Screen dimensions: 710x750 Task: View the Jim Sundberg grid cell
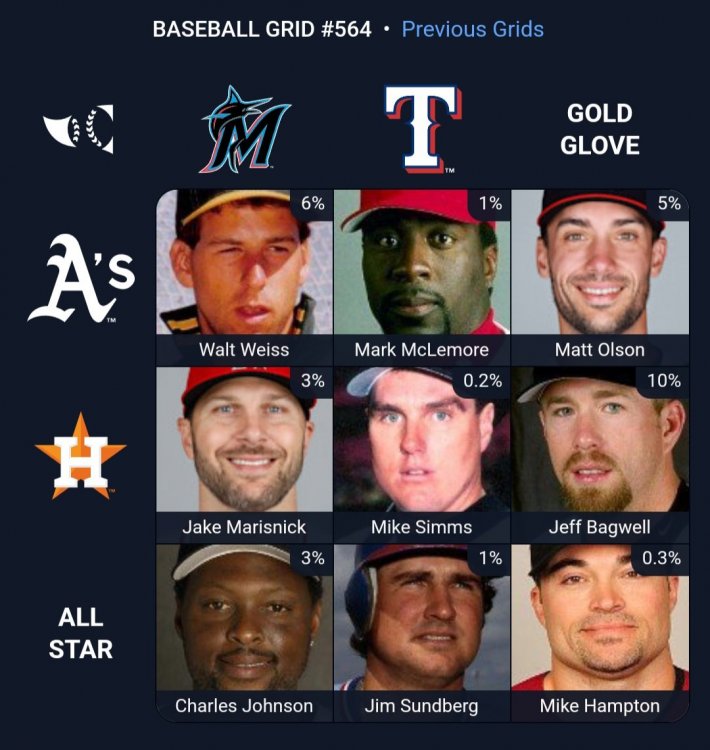[x=421, y=632]
